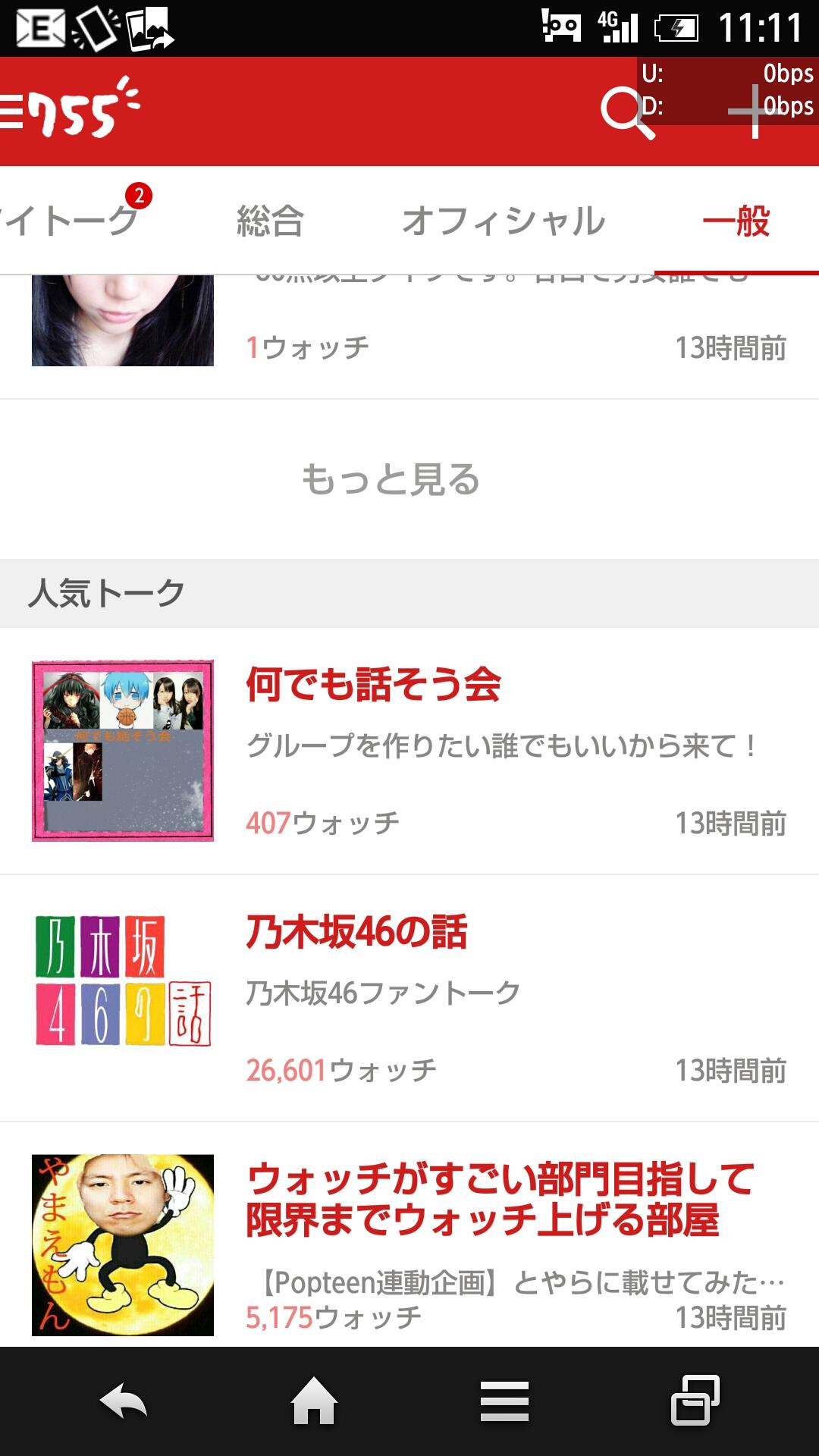Open the 何でも話そう会 talk

(409, 751)
